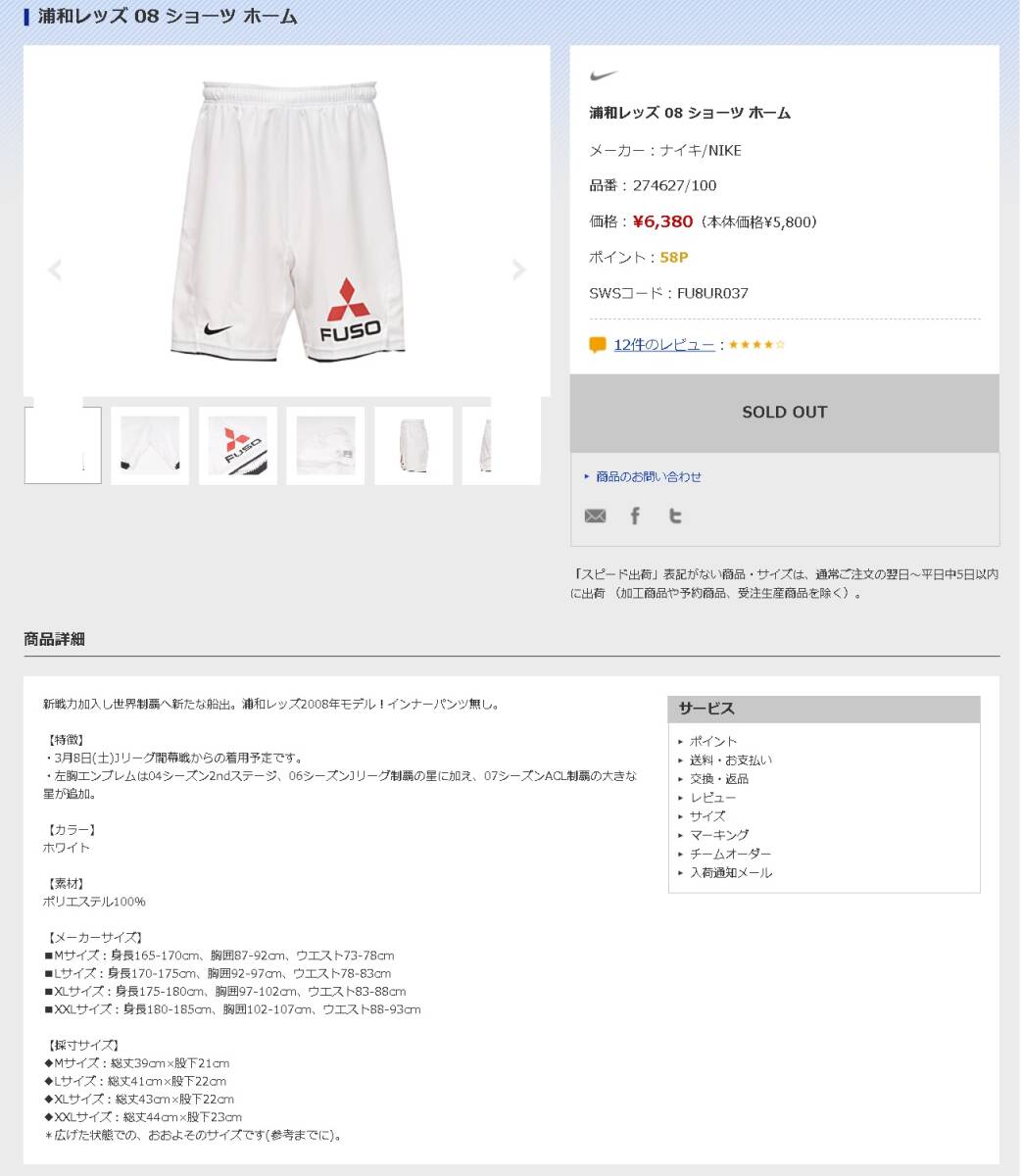Open the 入荷通知メール service link
1022x1176 pixels.
click(730, 872)
